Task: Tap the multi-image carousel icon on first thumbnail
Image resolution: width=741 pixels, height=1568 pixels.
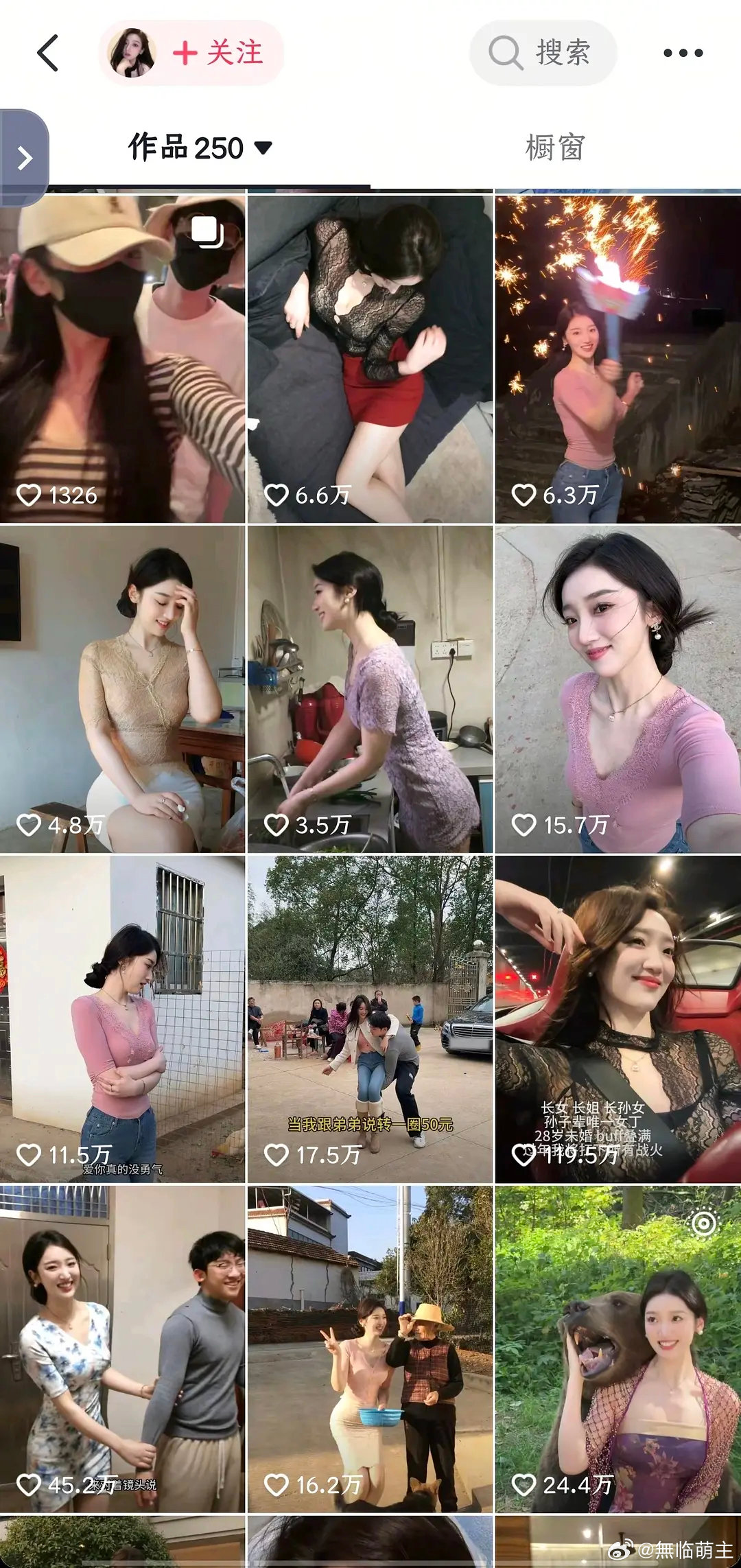Action: click(207, 233)
